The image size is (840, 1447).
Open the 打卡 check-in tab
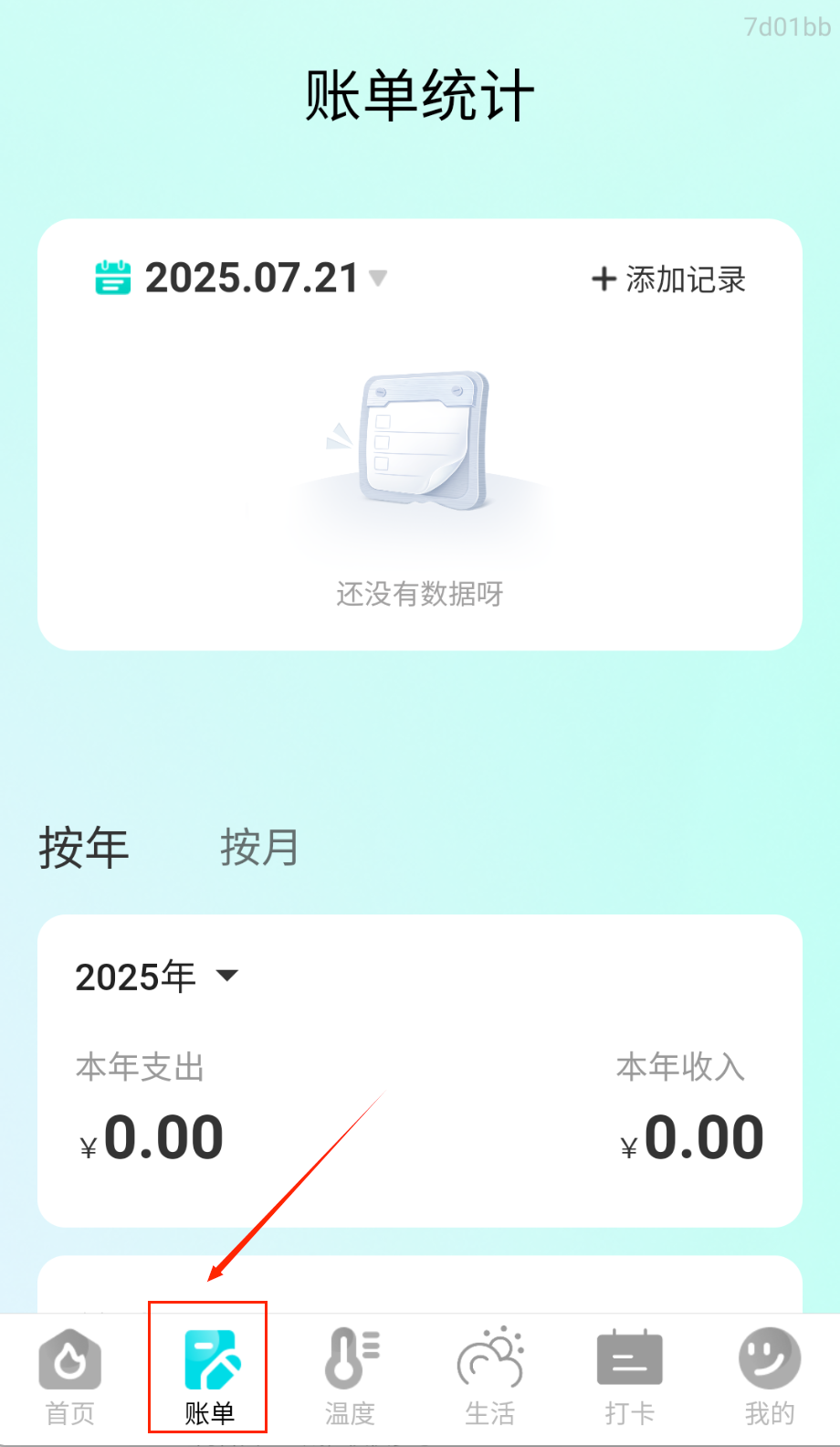[629, 1378]
